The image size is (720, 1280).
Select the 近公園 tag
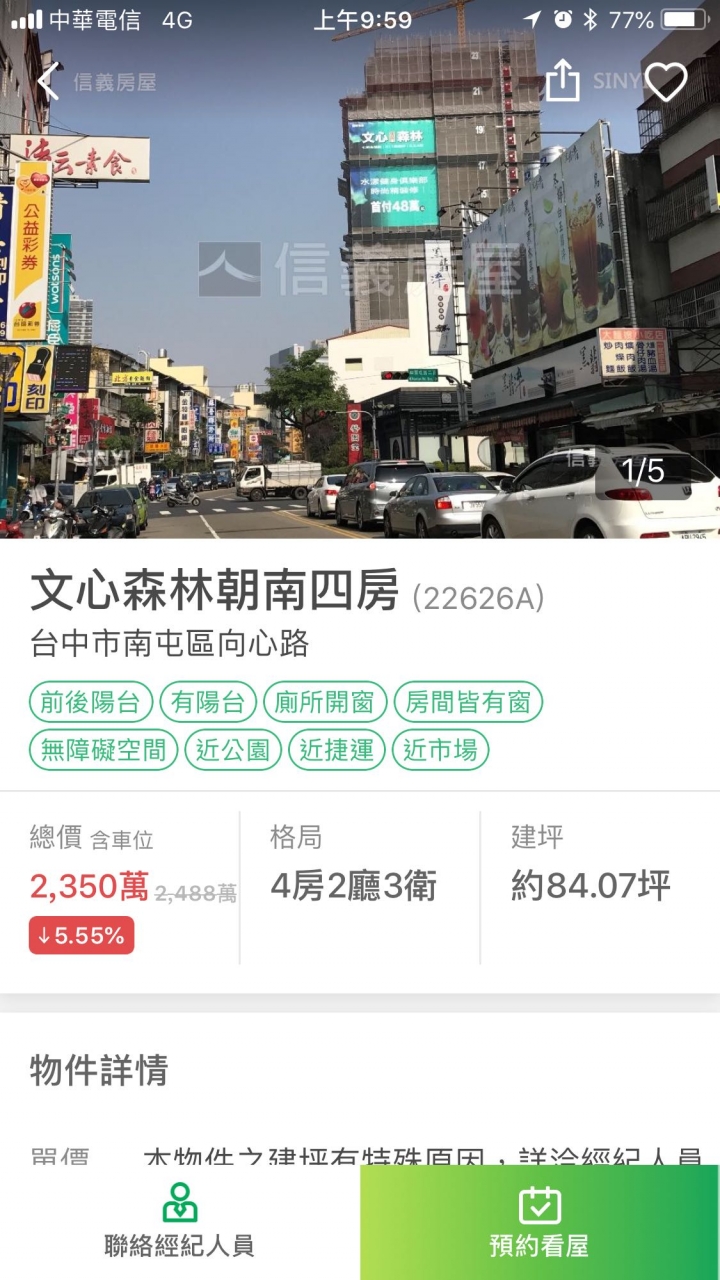(x=233, y=750)
